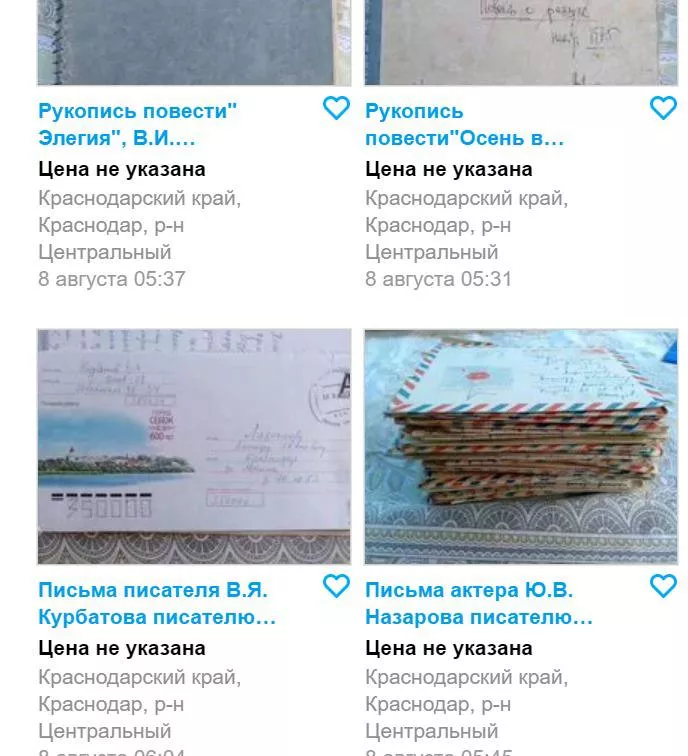The height and width of the screenshot is (756, 688).
Task: Open listing Письма актера Ю.В. Назарова писателю
Action: (x=478, y=603)
